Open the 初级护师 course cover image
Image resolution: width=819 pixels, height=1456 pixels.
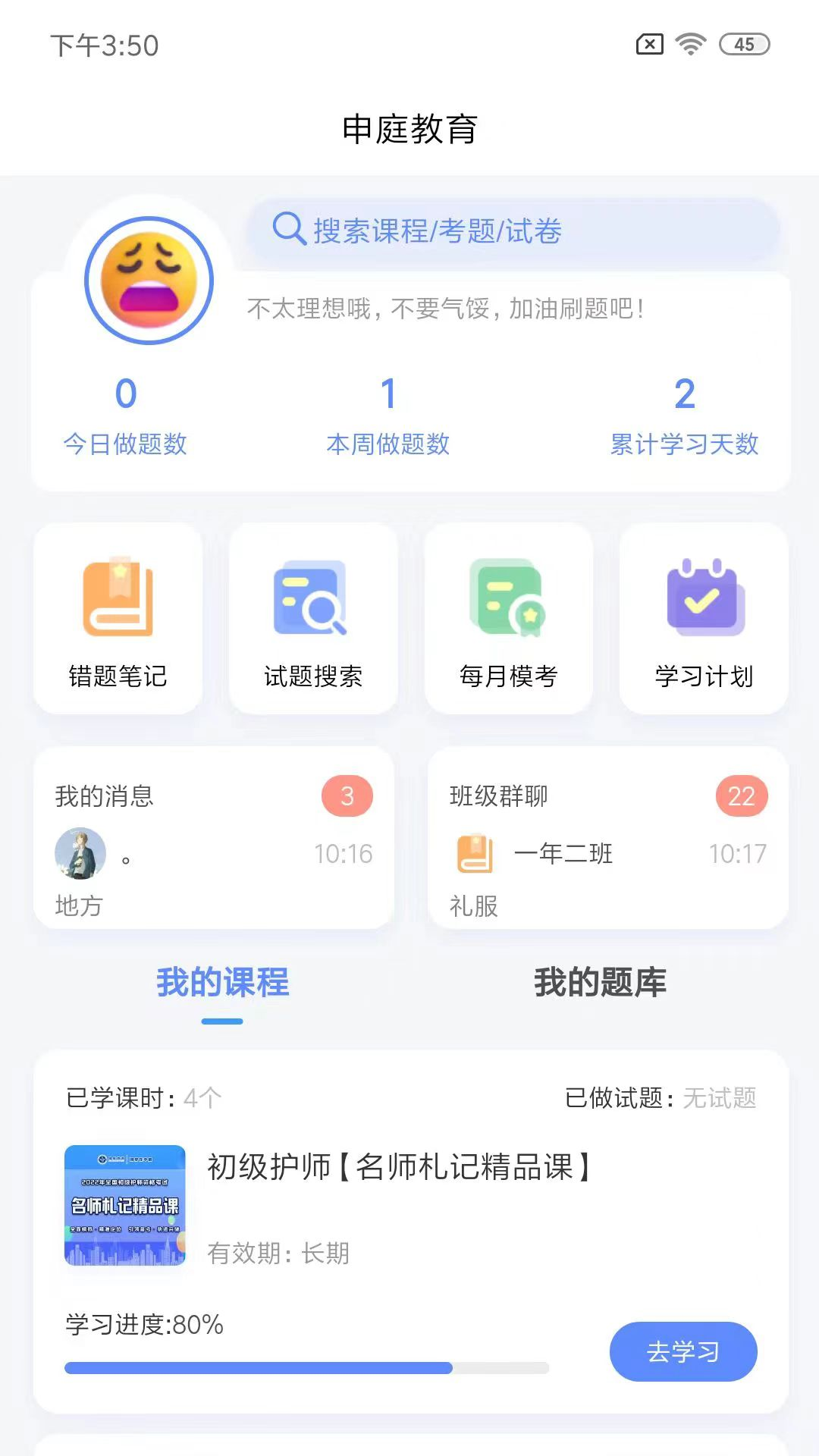pyautogui.click(x=125, y=1205)
